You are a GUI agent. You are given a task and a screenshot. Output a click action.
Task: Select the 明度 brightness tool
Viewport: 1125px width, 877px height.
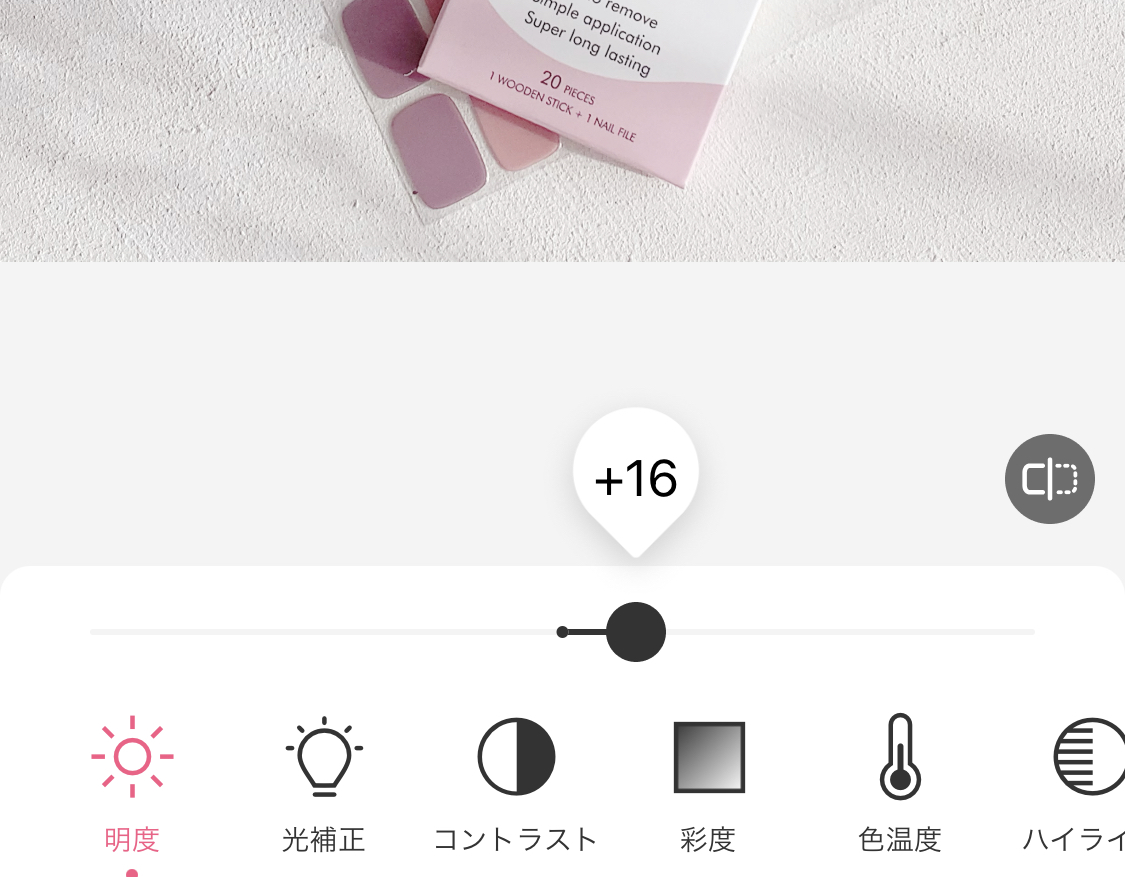click(132, 782)
